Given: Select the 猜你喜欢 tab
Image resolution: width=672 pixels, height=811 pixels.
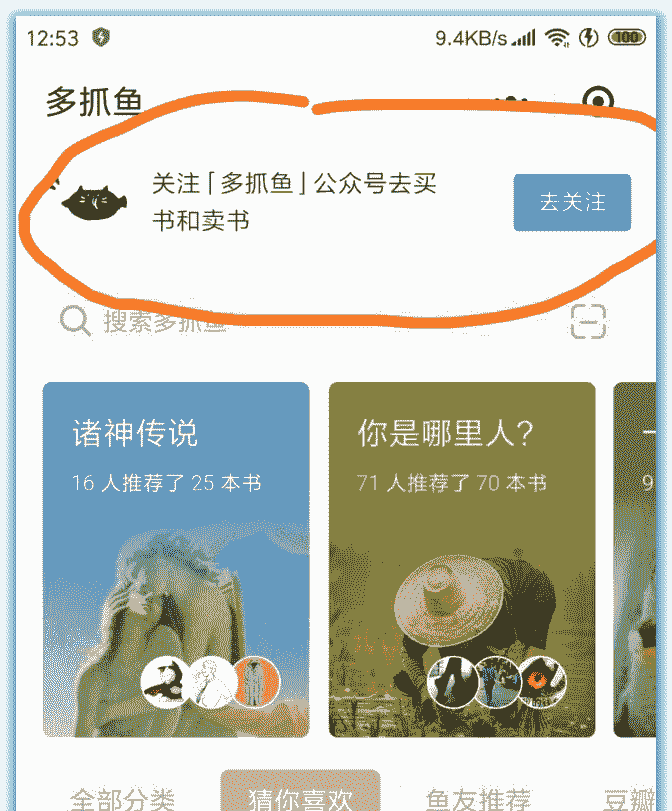Looking at the screenshot, I should [x=300, y=796].
